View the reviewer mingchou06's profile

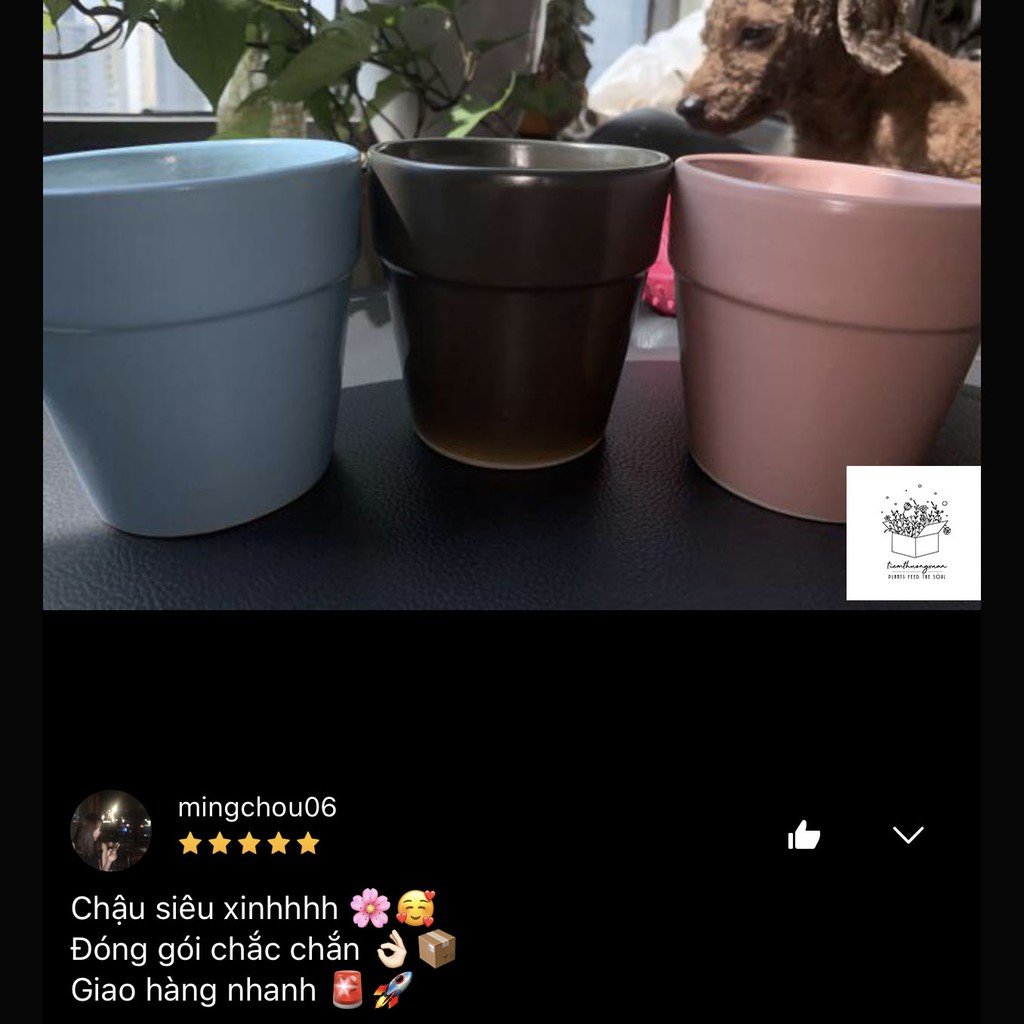point(257,808)
